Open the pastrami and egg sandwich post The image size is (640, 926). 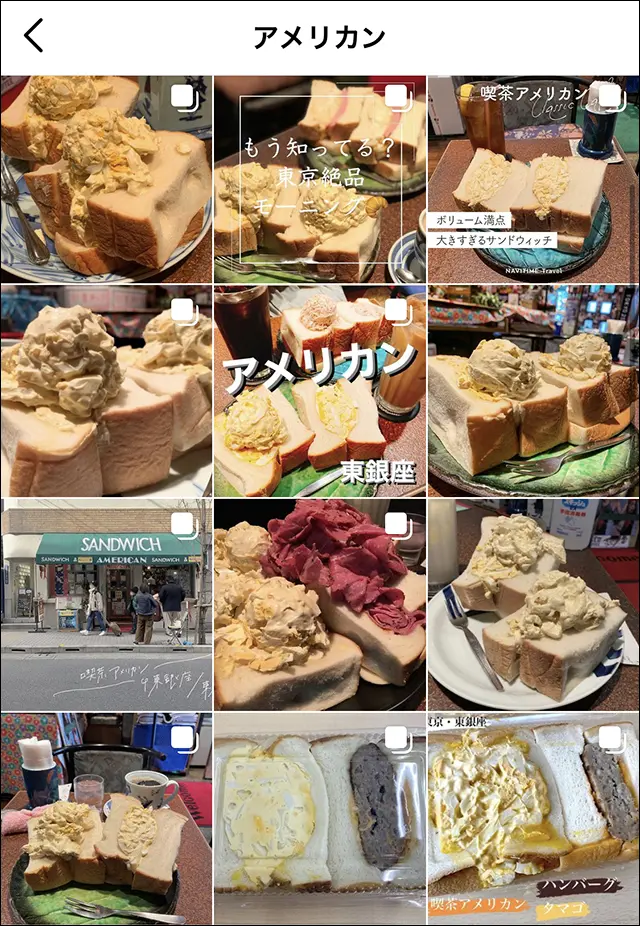(319, 604)
